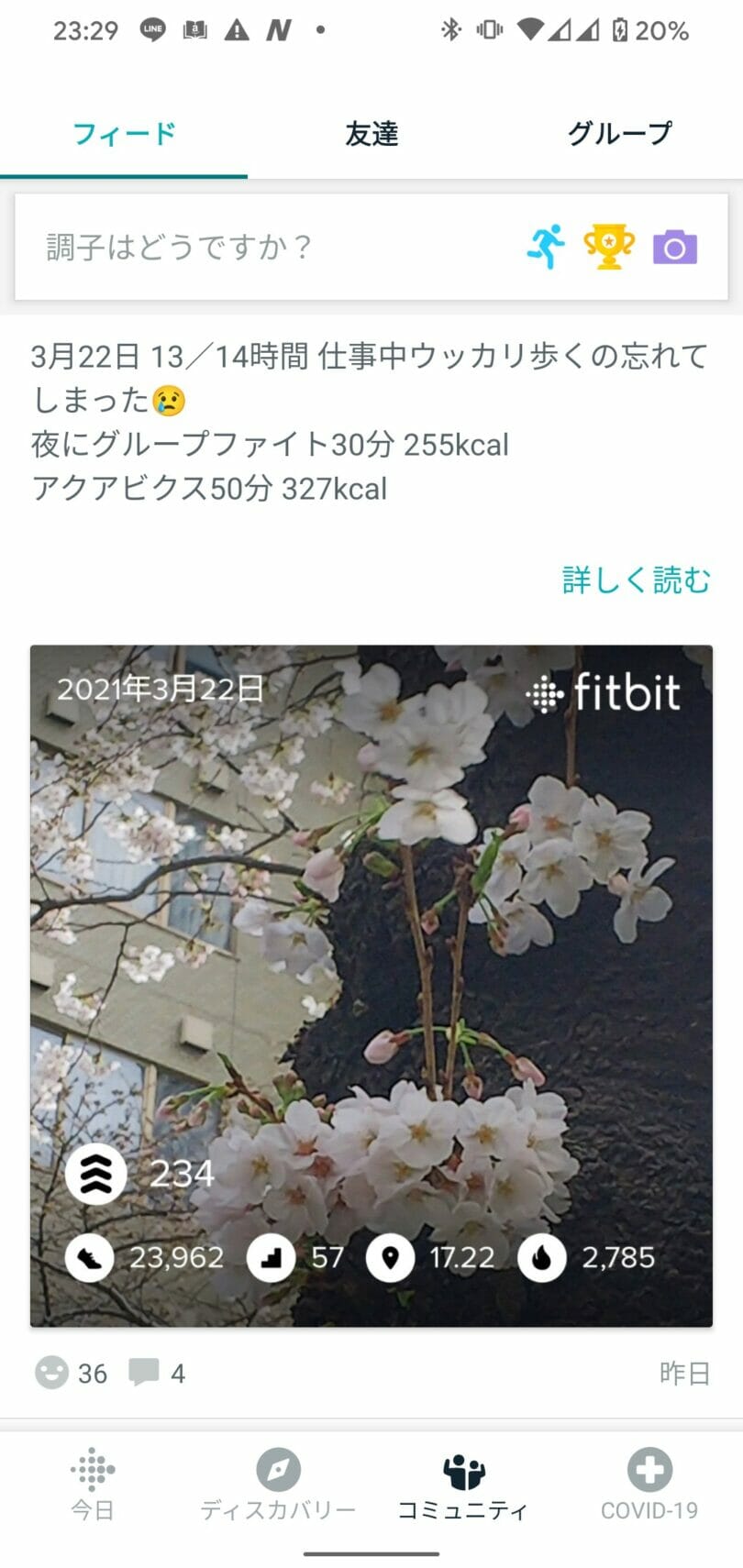Go to the 今日 tab
The width and height of the screenshot is (743, 1568).
coord(93,1485)
